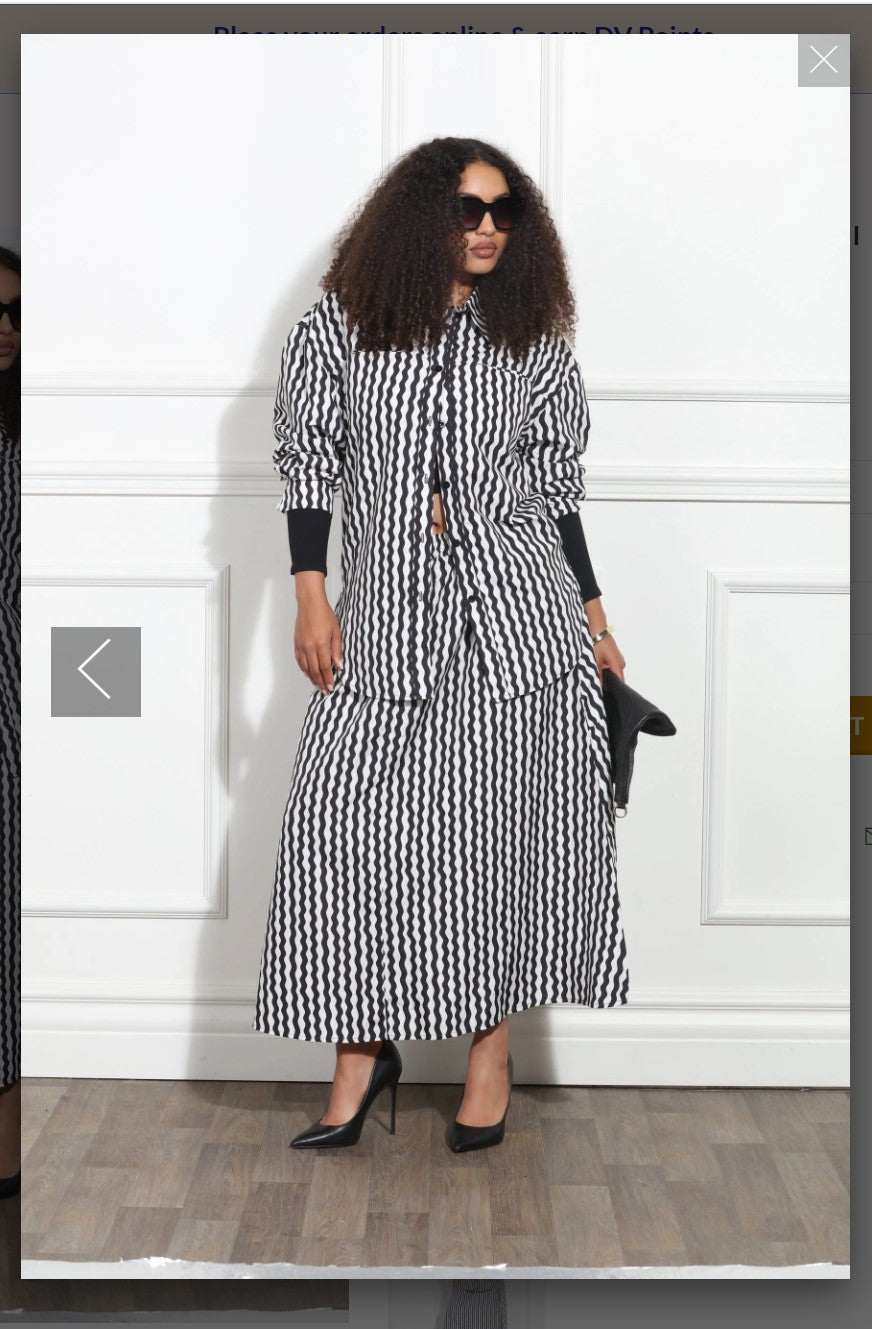Click the X to exit the image viewer
This screenshot has width=872, height=1329.
(823, 59)
